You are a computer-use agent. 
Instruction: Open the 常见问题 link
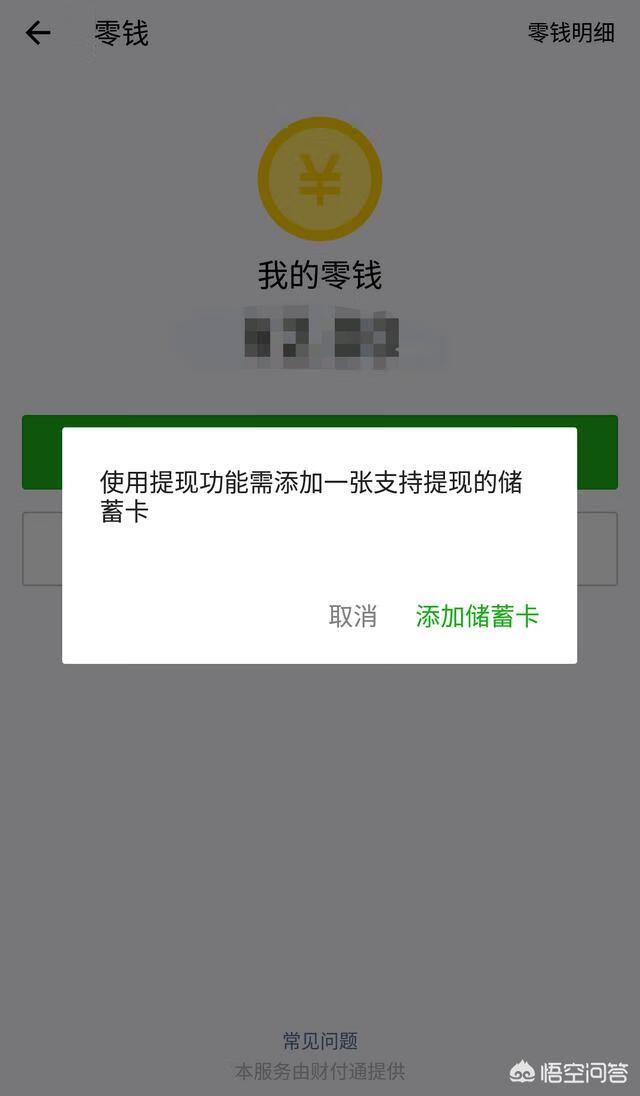click(320, 1041)
